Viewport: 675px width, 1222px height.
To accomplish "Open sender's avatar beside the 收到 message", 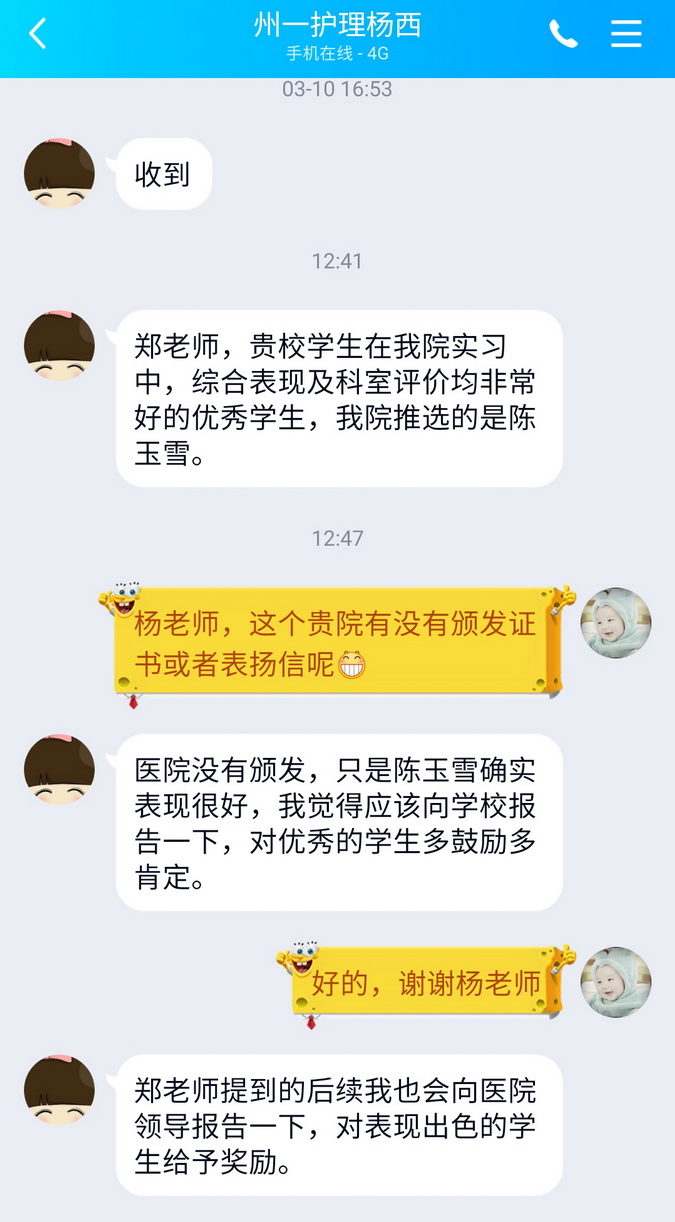I will coord(59,174).
